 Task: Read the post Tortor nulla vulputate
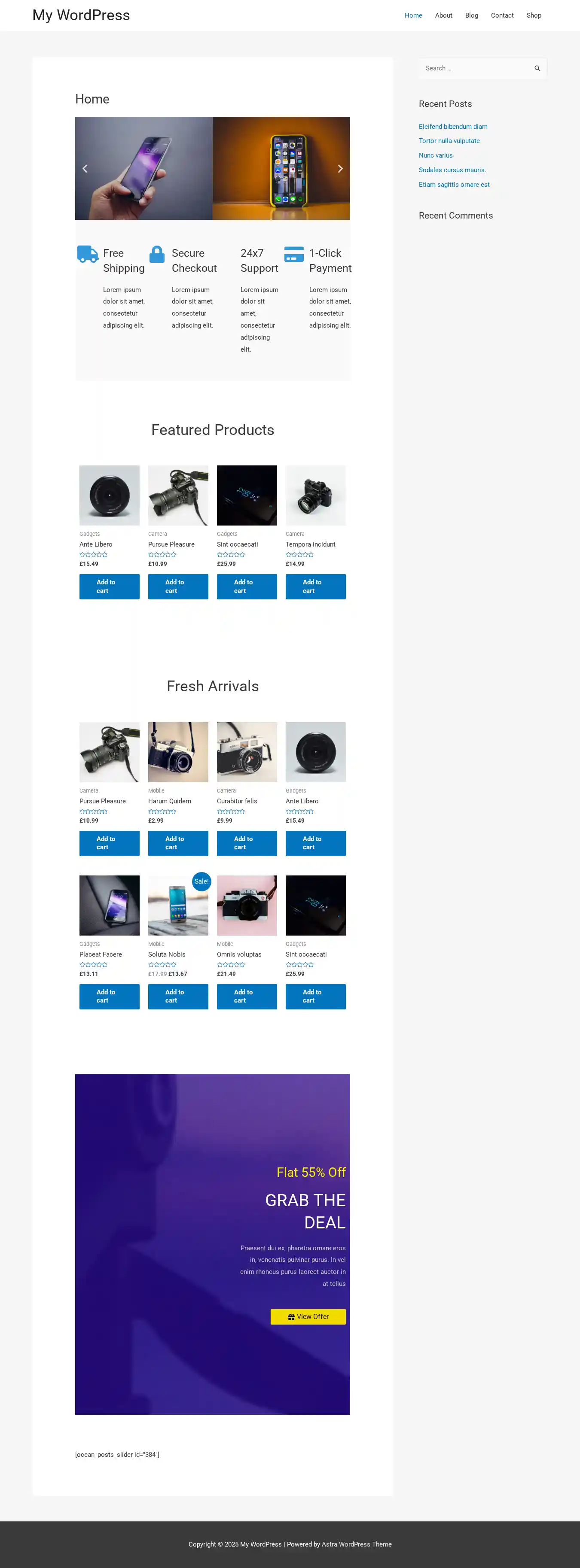(449, 140)
